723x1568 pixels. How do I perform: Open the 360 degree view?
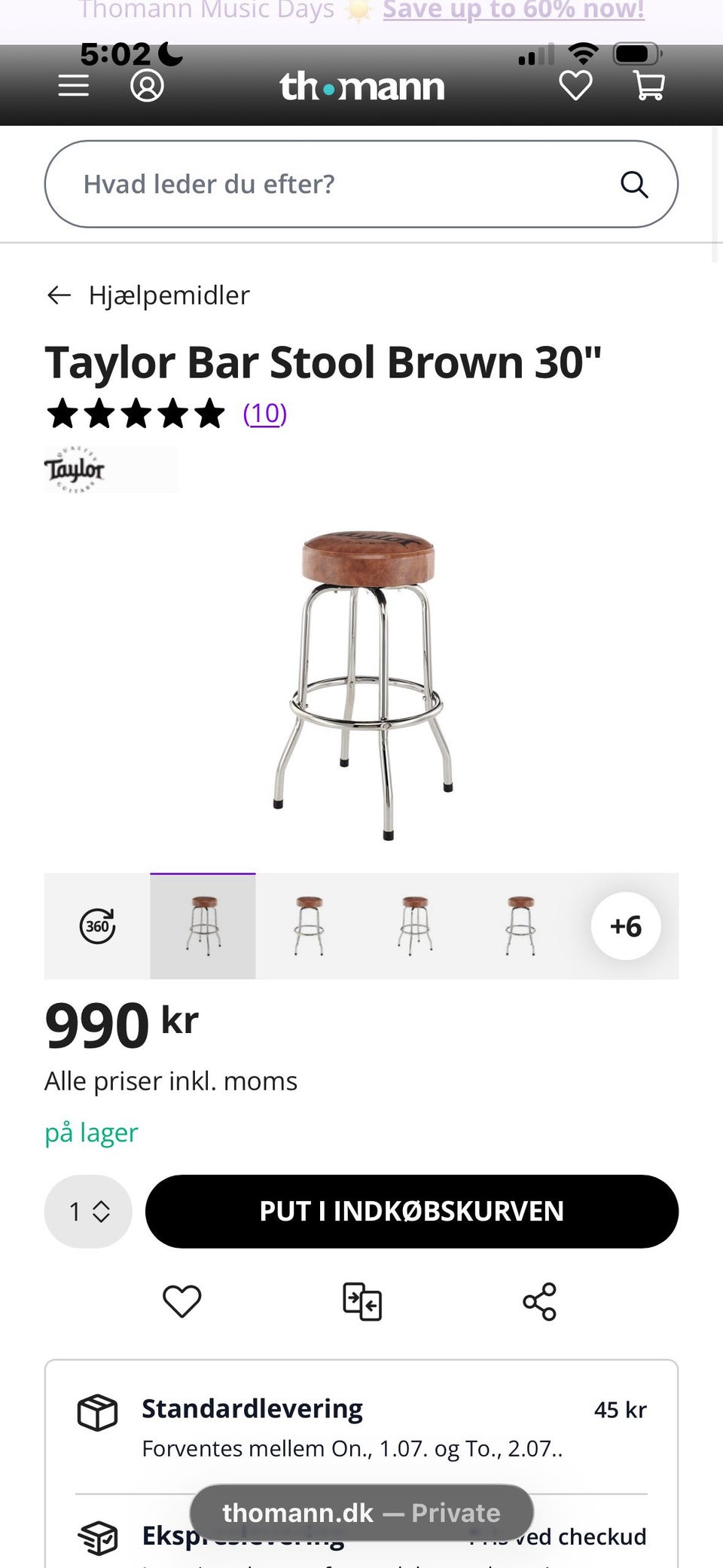pyautogui.click(x=97, y=926)
